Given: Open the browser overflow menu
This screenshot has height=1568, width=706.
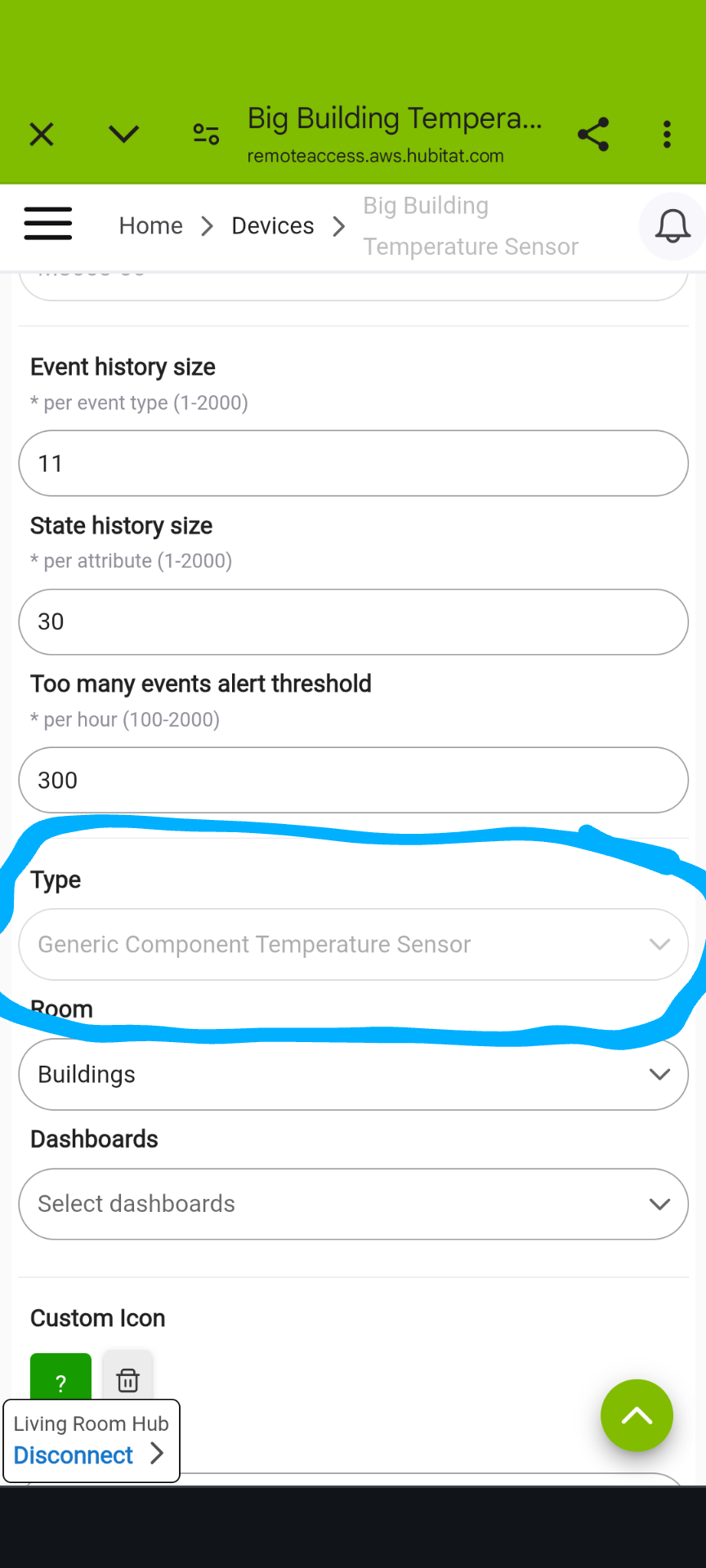Looking at the screenshot, I should (x=667, y=134).
